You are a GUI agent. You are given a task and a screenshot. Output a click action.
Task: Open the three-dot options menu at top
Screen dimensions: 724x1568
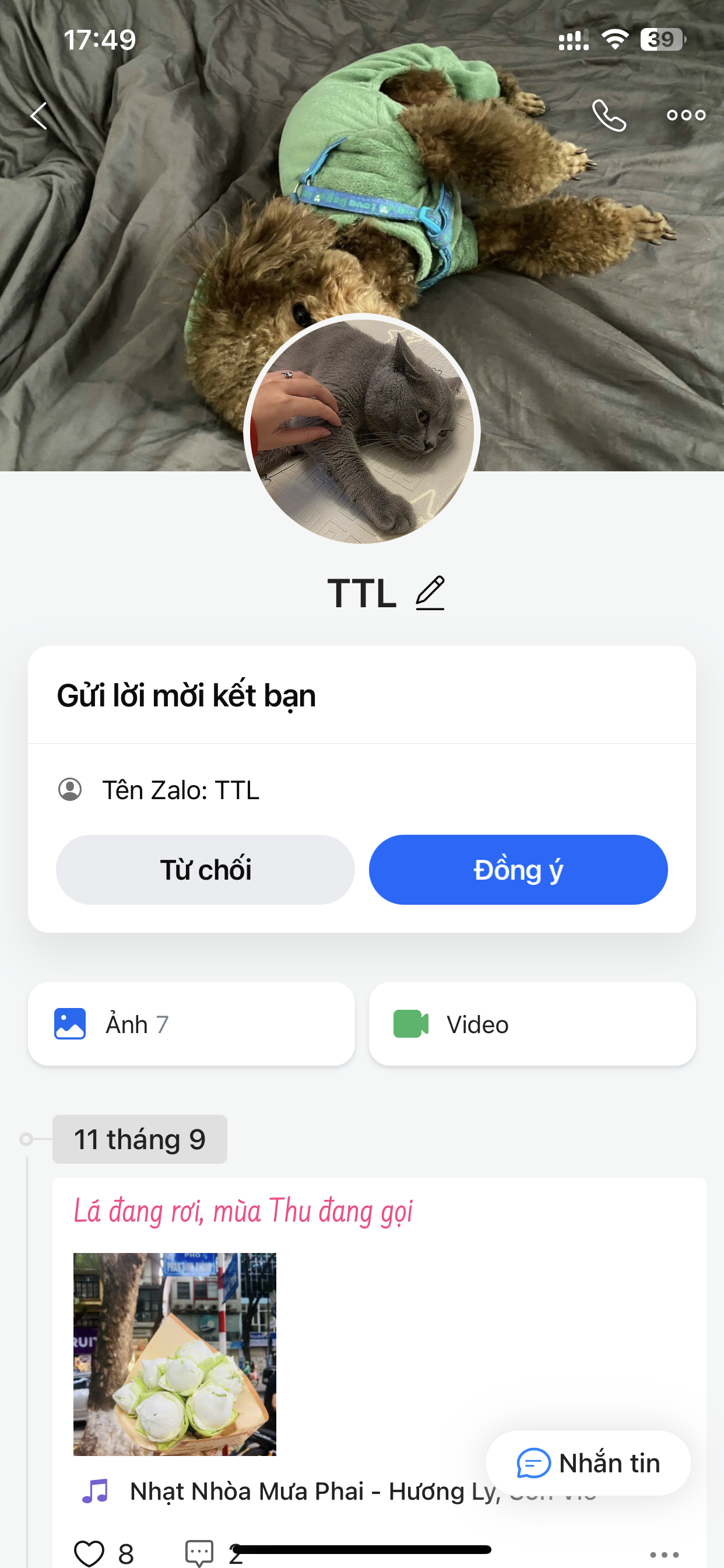686,115
